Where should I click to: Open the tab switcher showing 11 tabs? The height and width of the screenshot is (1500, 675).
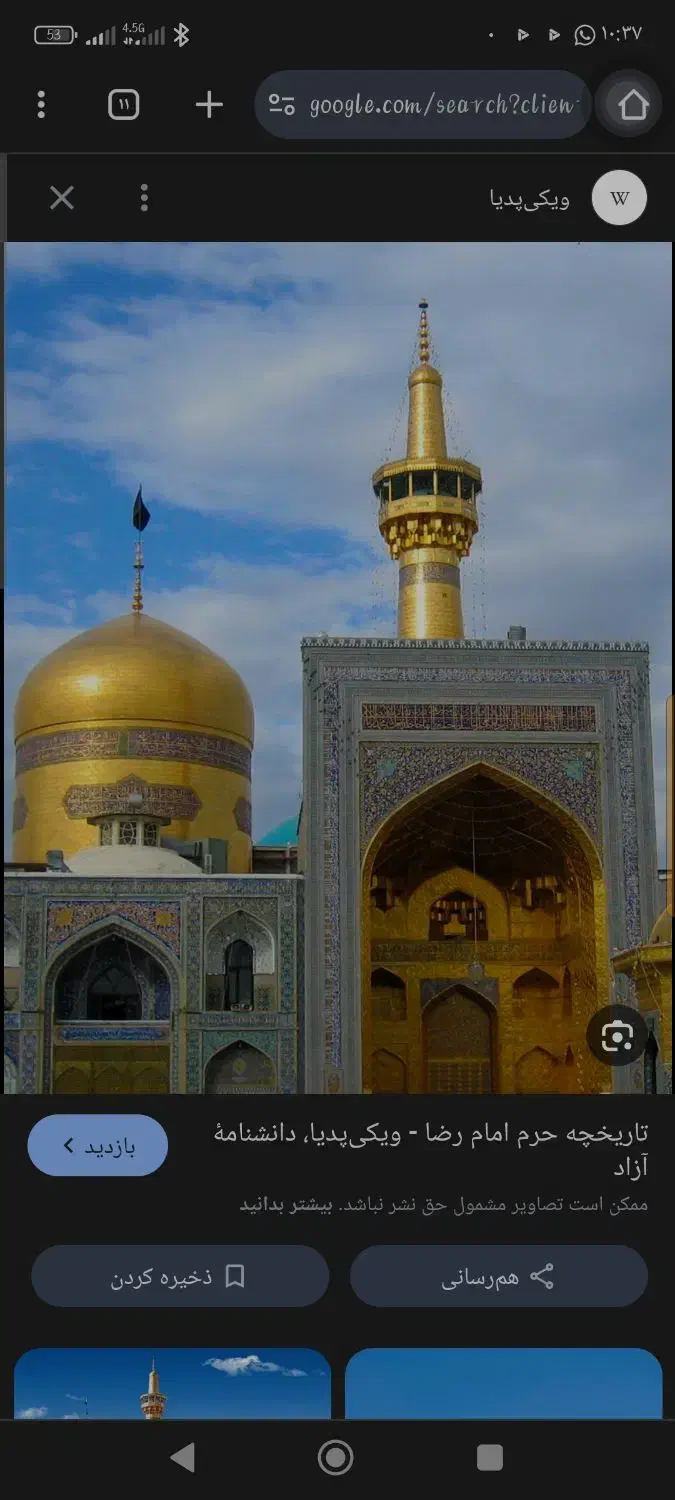click(x=123, y=105)
